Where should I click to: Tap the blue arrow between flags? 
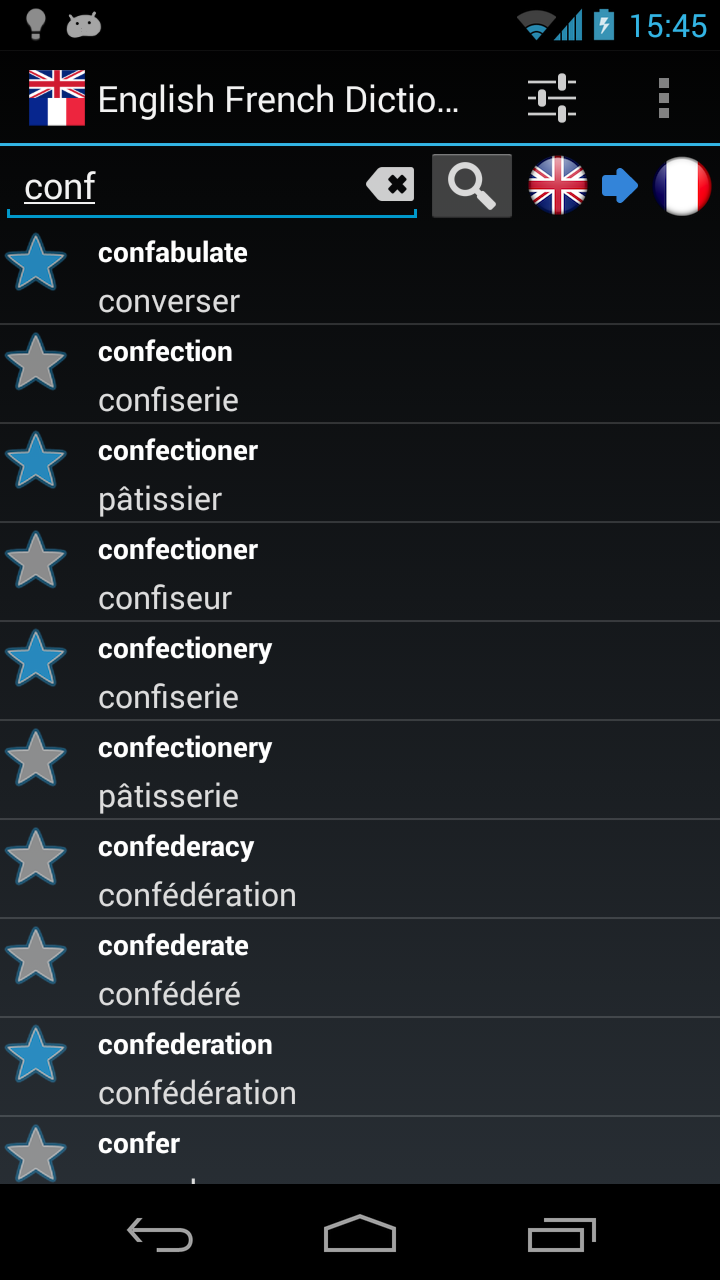click(x=619, y=185)
